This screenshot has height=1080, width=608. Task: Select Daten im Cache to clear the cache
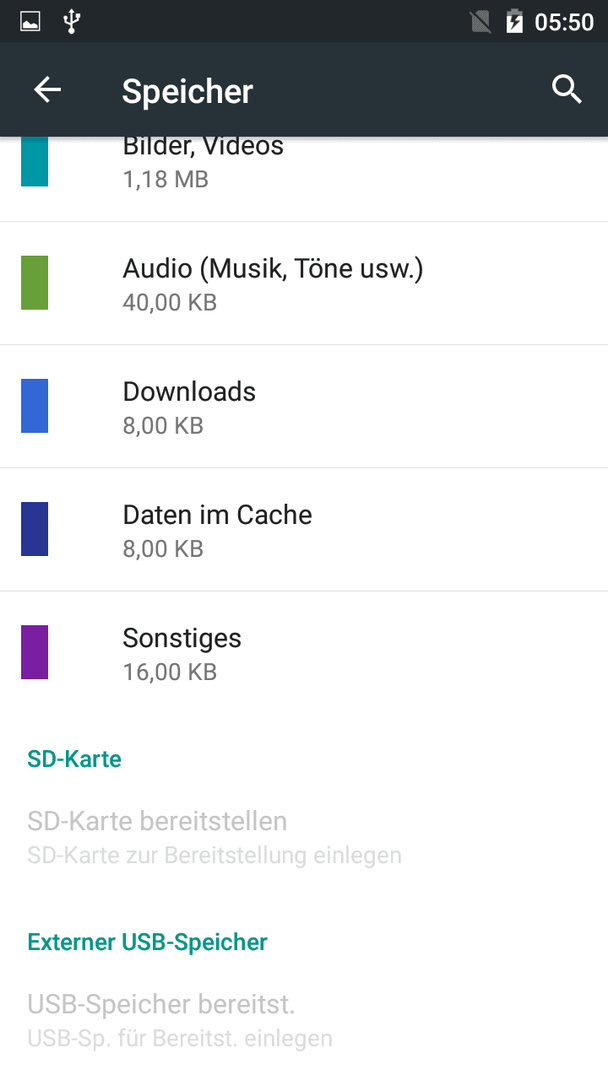(x=304, y=530)
